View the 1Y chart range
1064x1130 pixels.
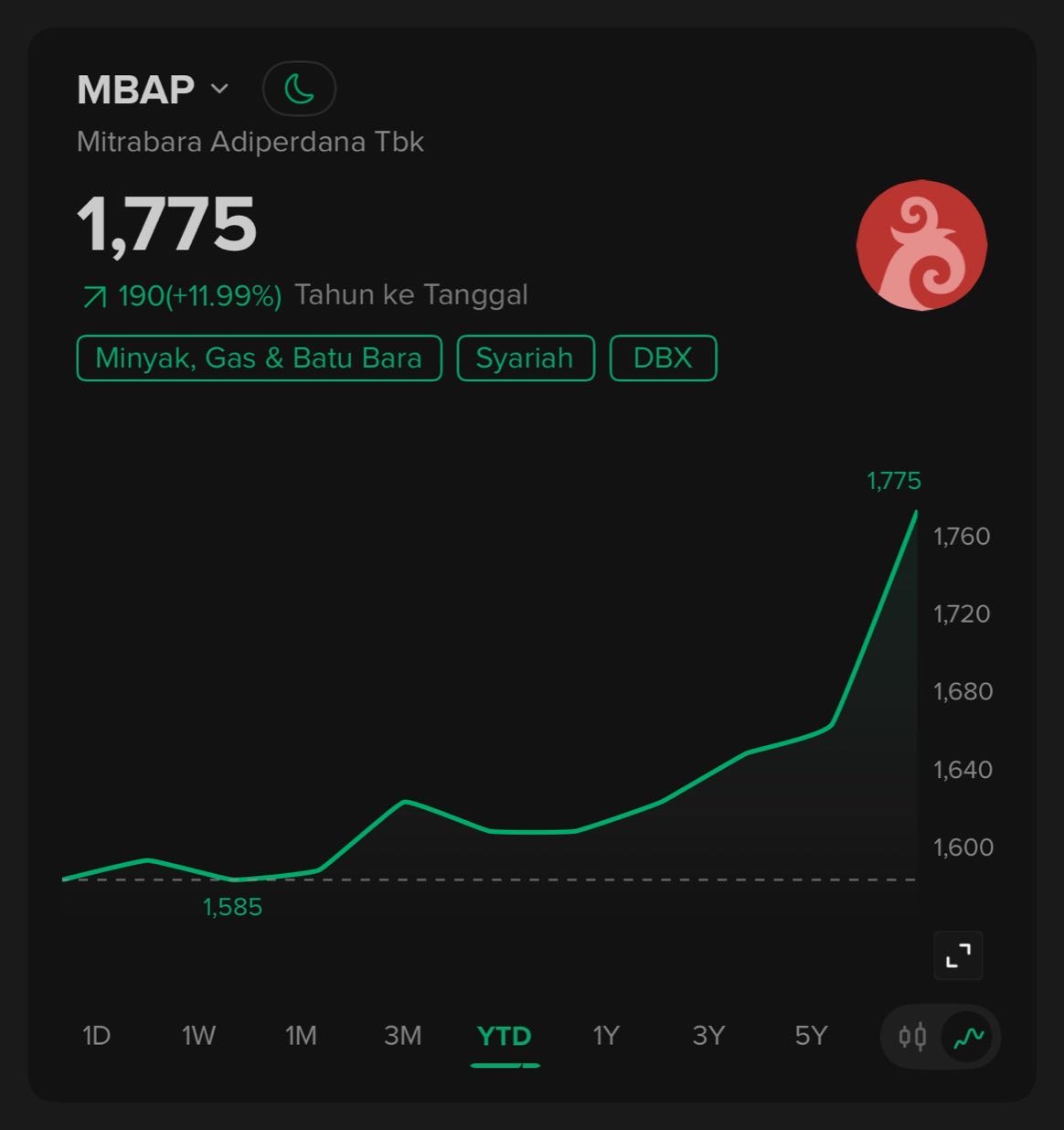606,1036
